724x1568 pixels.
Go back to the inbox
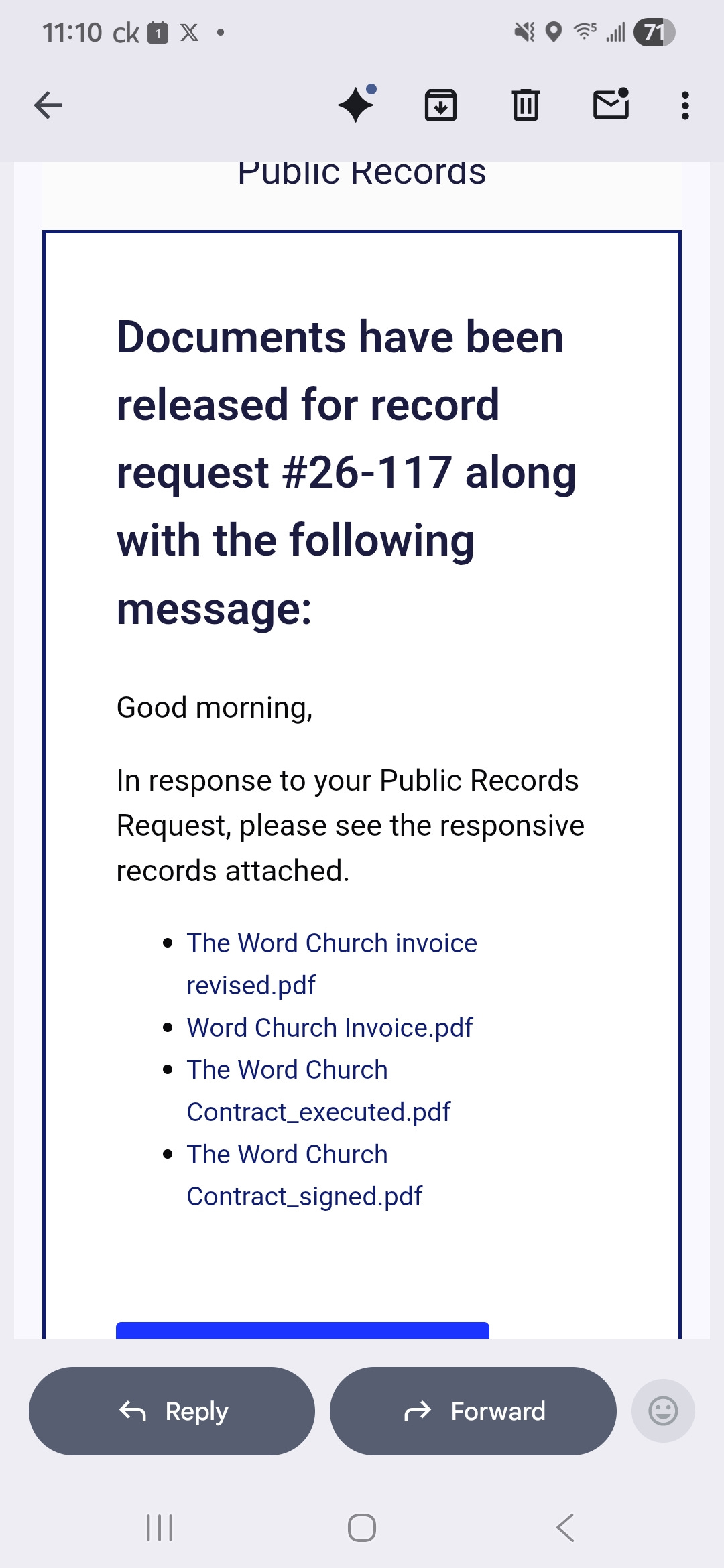click(x=48, y=105)
